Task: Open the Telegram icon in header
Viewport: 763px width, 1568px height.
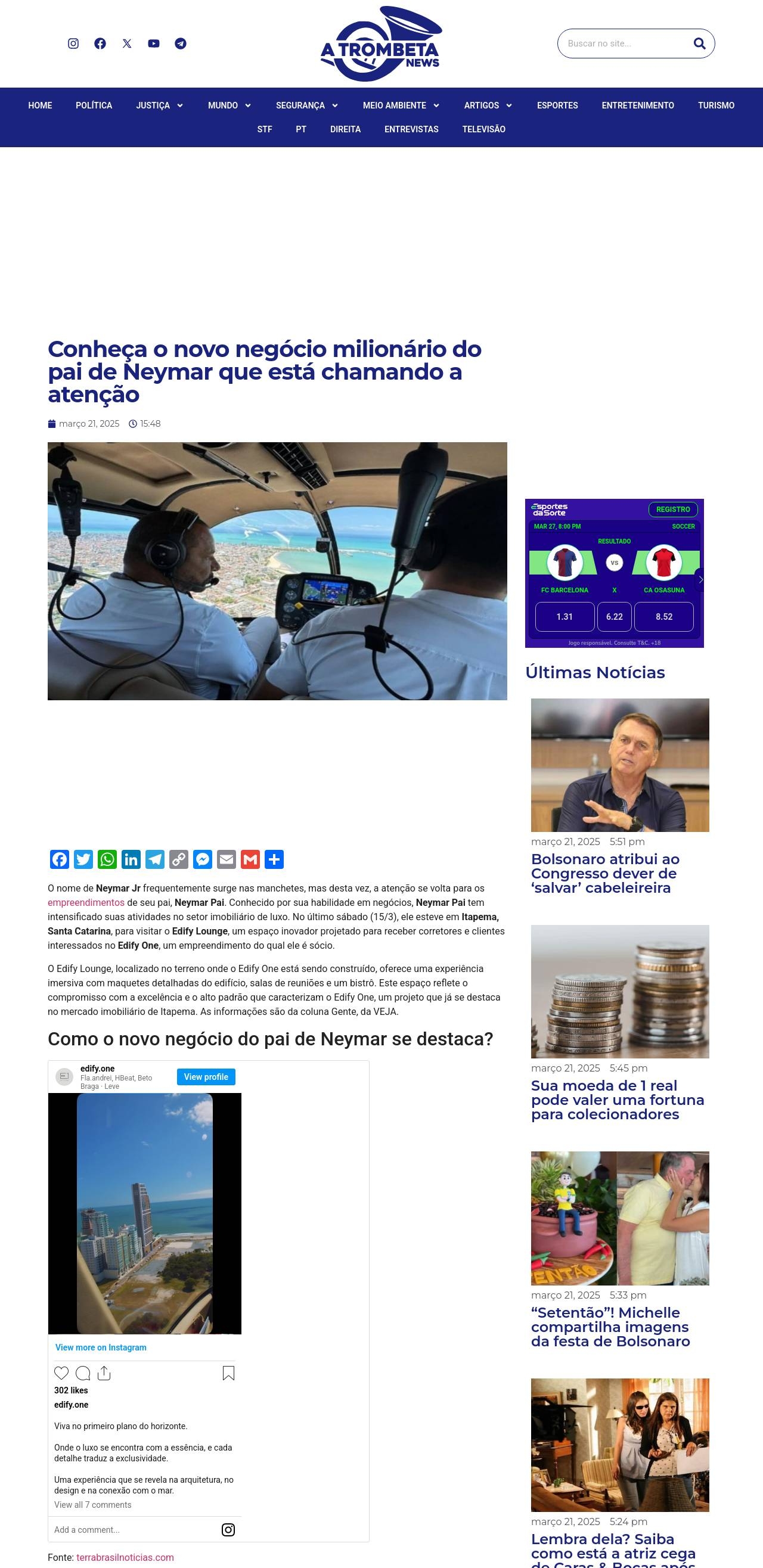Action: 180,44
